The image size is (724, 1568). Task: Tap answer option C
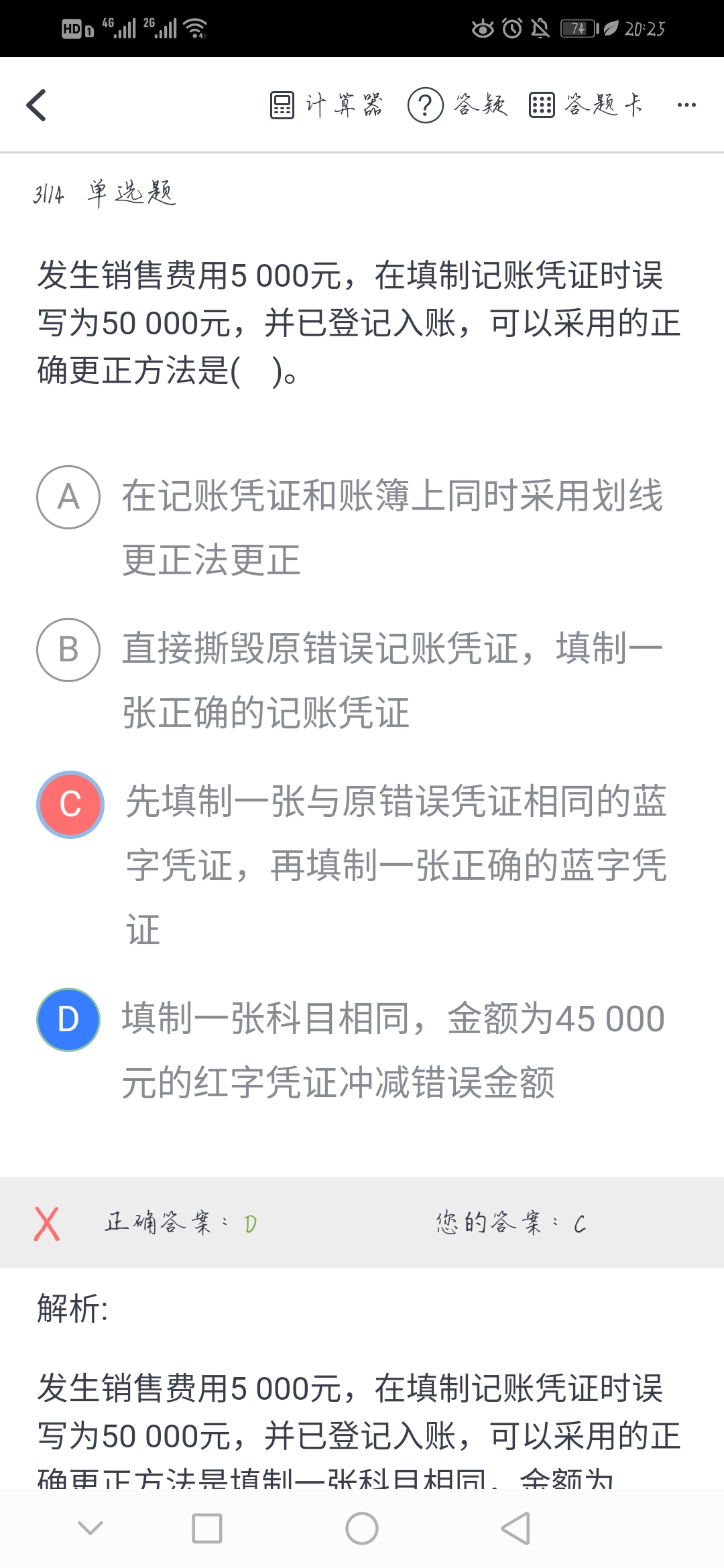click(x=70, y=804)
